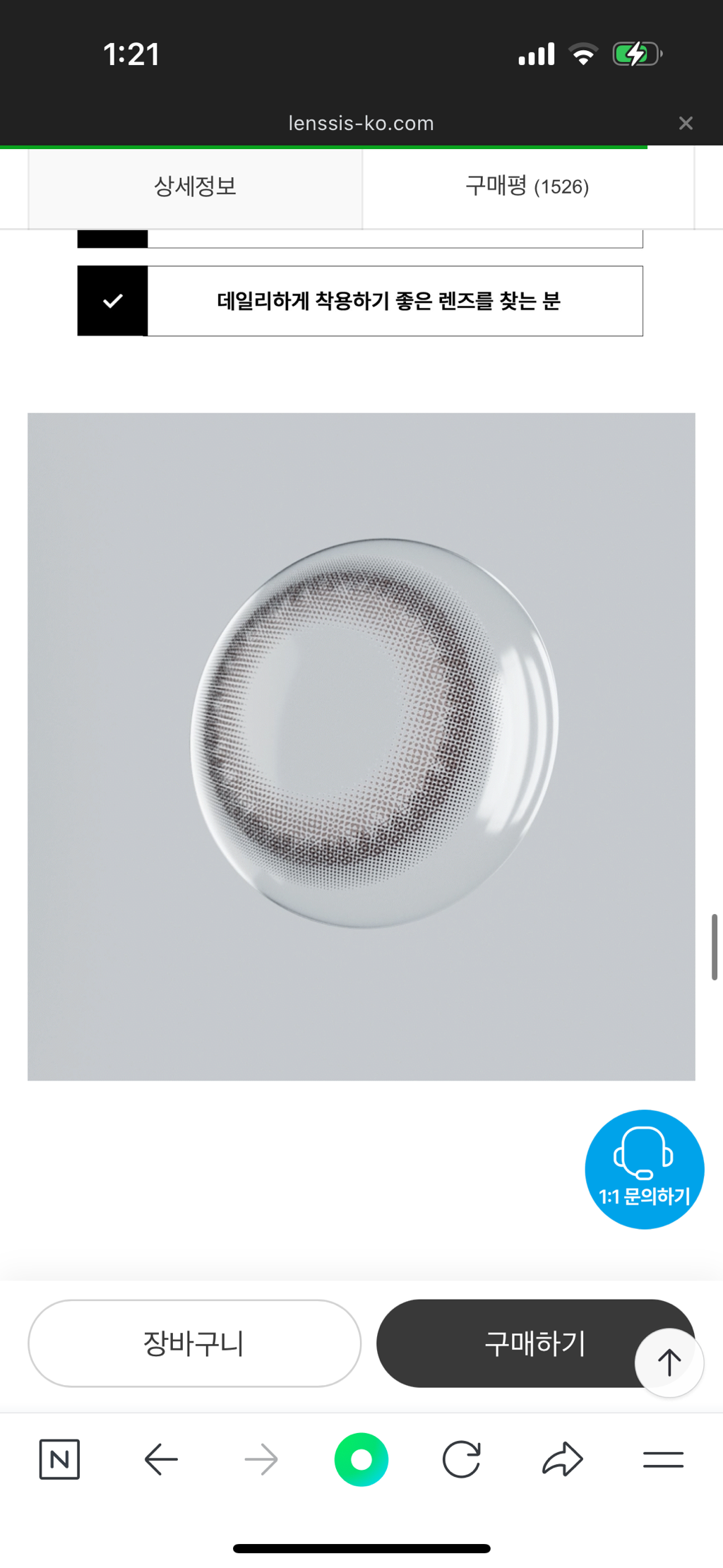Close the in-app browser window
This screenshot has height=1568, width=723.
(685, 123)
